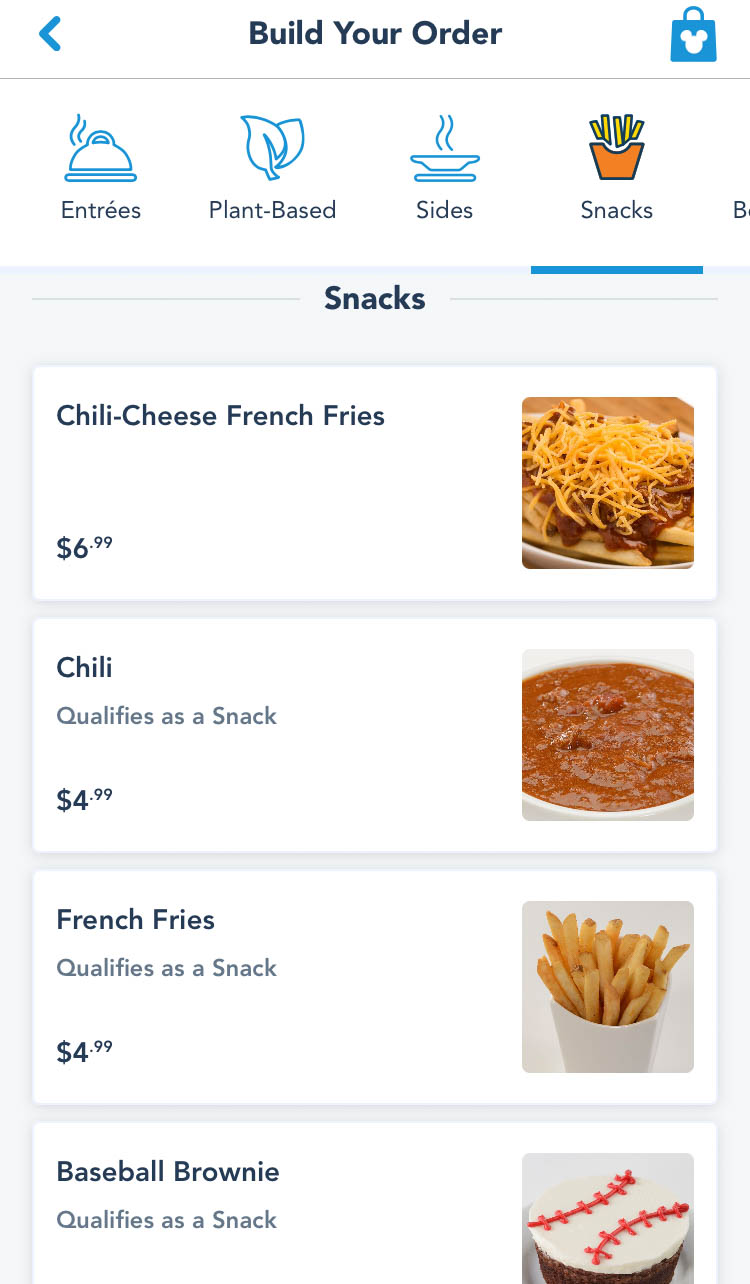Select the Plant-Based category
The height and width of the screenshot is (1284, 750).
click(x=272, y=168)
